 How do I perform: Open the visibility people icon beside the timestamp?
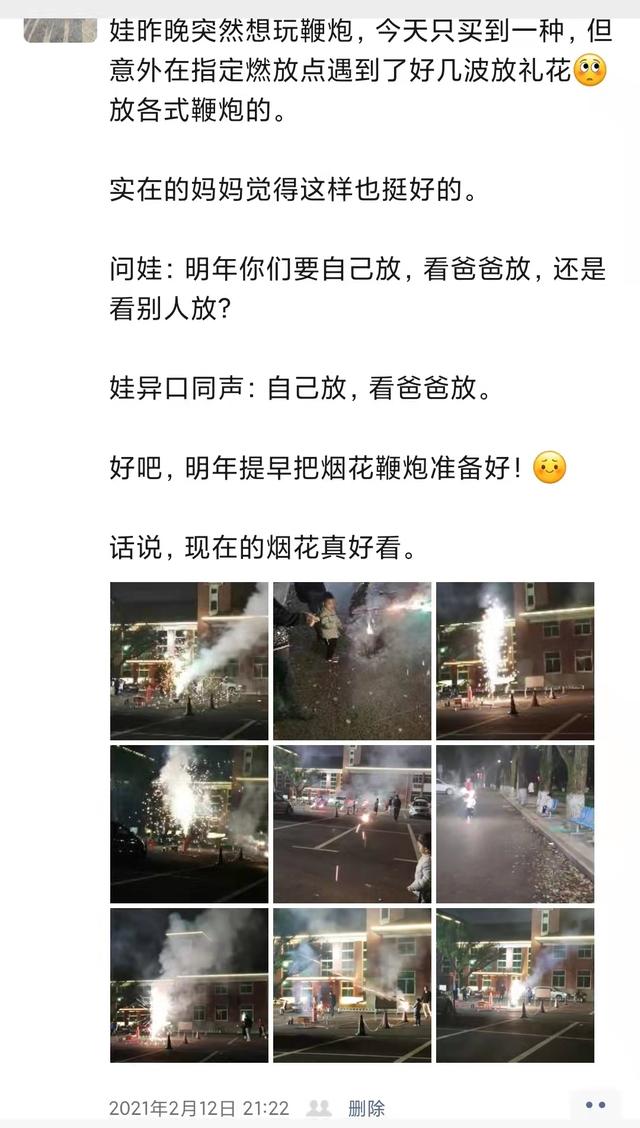pyautogui.click(x=319, y=1108)
